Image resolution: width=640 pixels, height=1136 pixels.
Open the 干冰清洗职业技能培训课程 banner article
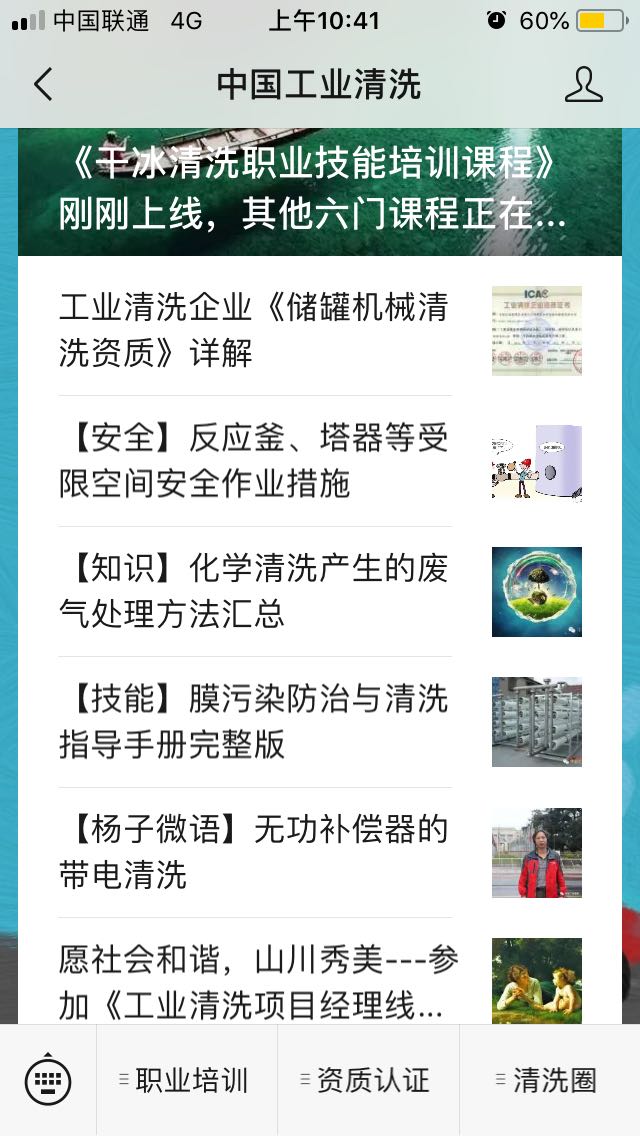pyautogui.click(x=320, y=190)
